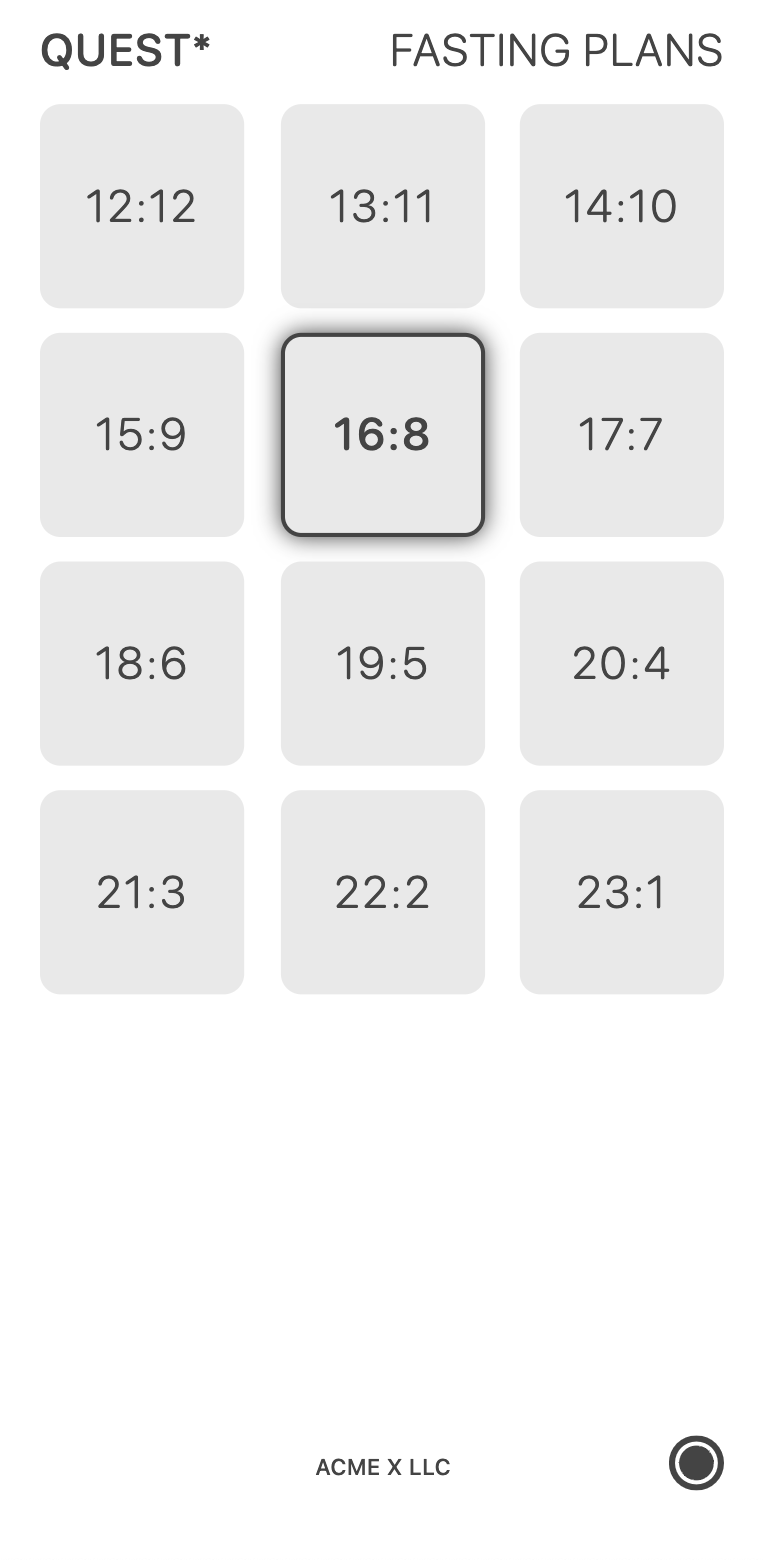
Task: Select the 21:3 fasting plan
Action: point(142,892)
